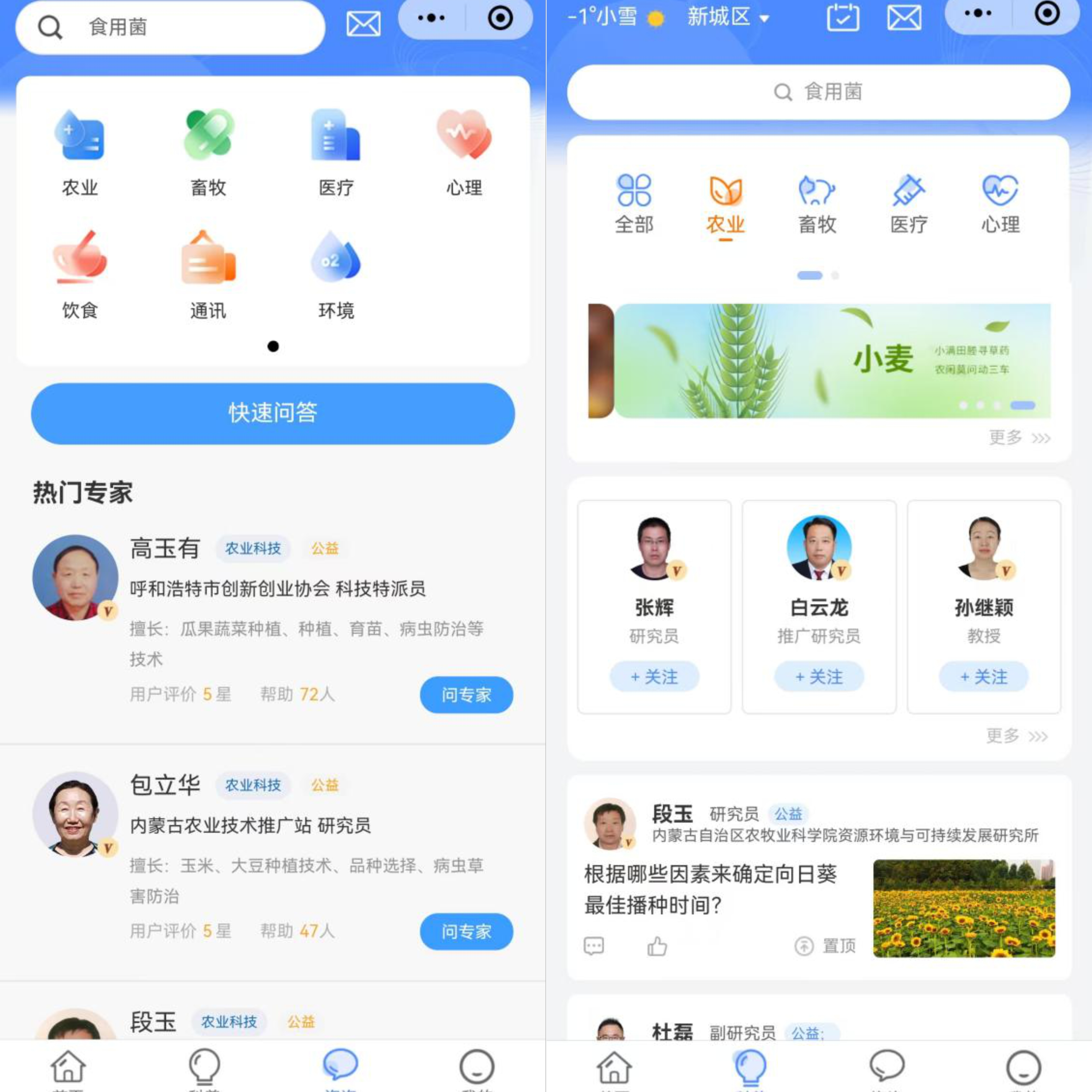1092x1092 pixels.
Task: Open comments on 段玉's sunflower post
Action: click(593, 946)
